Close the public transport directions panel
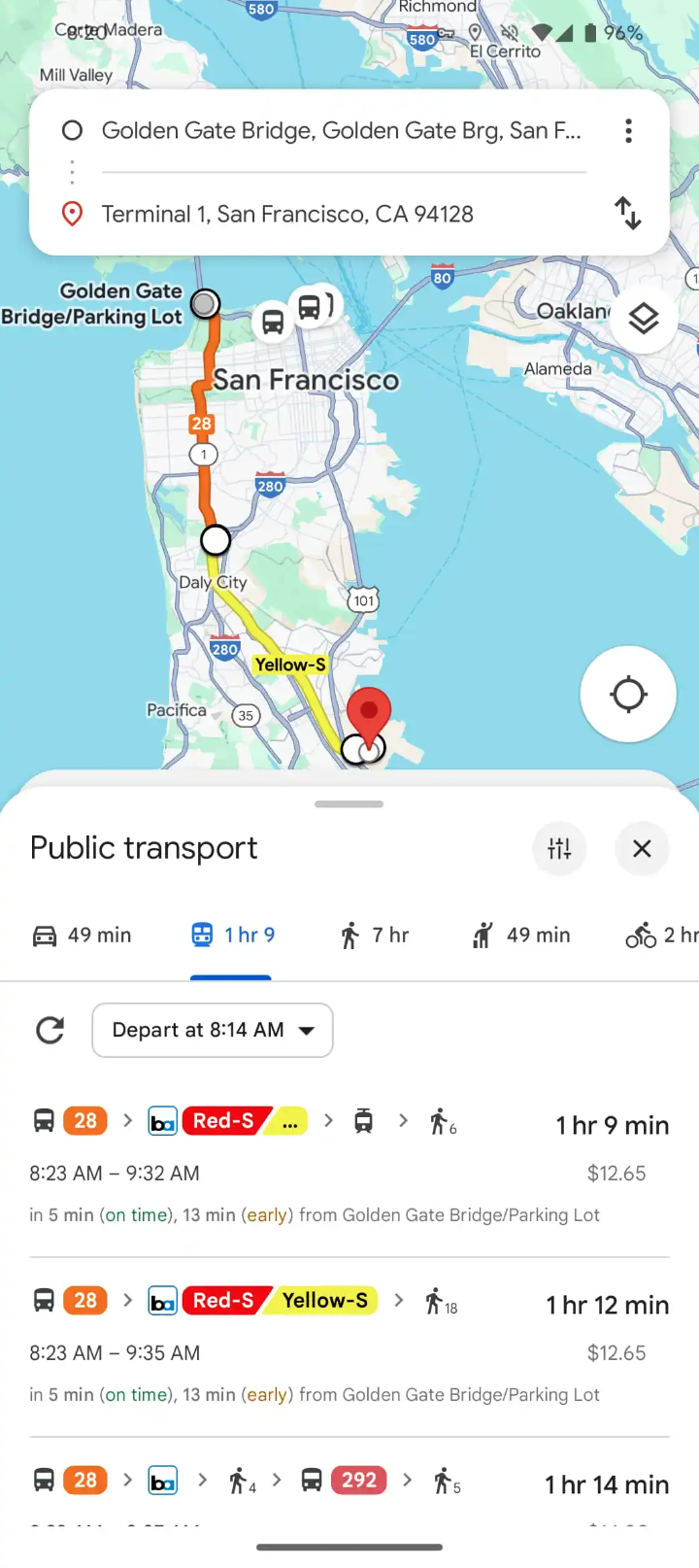 click(642, 848)
